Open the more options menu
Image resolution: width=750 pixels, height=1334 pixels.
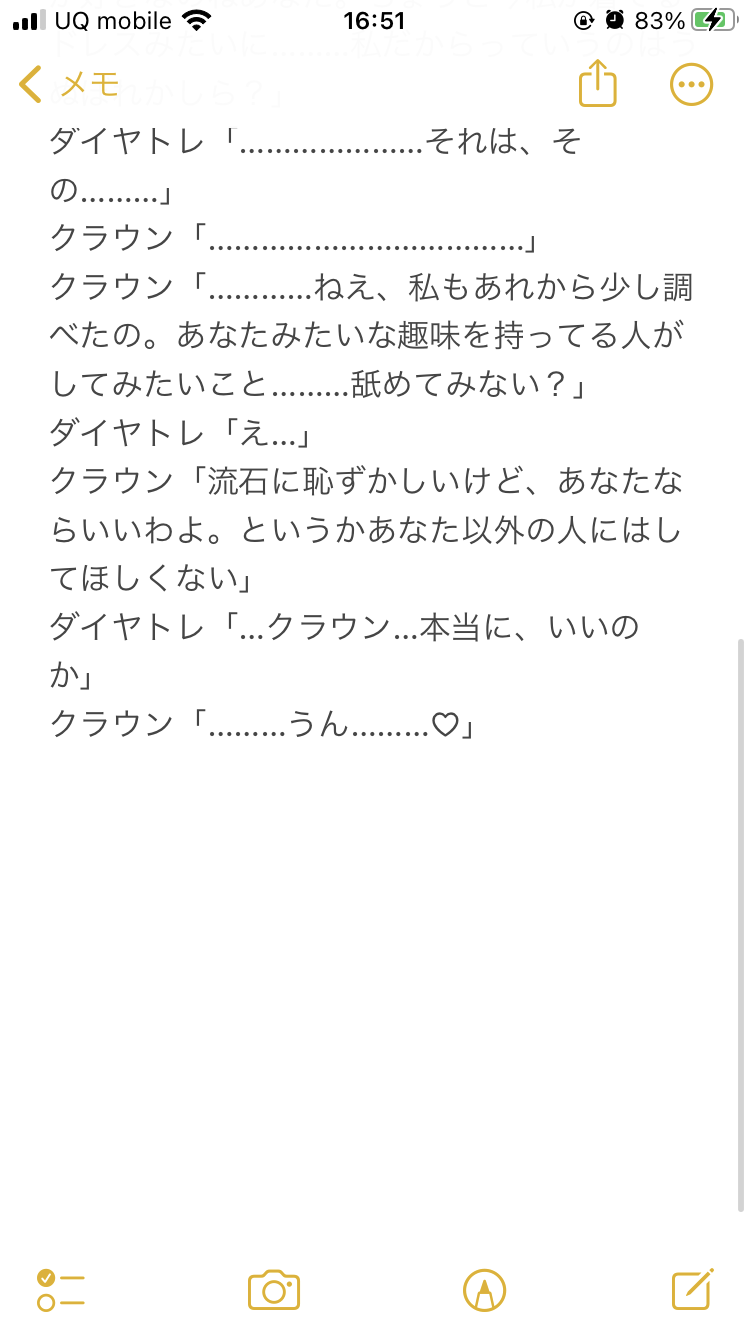(x=691, y=85)
